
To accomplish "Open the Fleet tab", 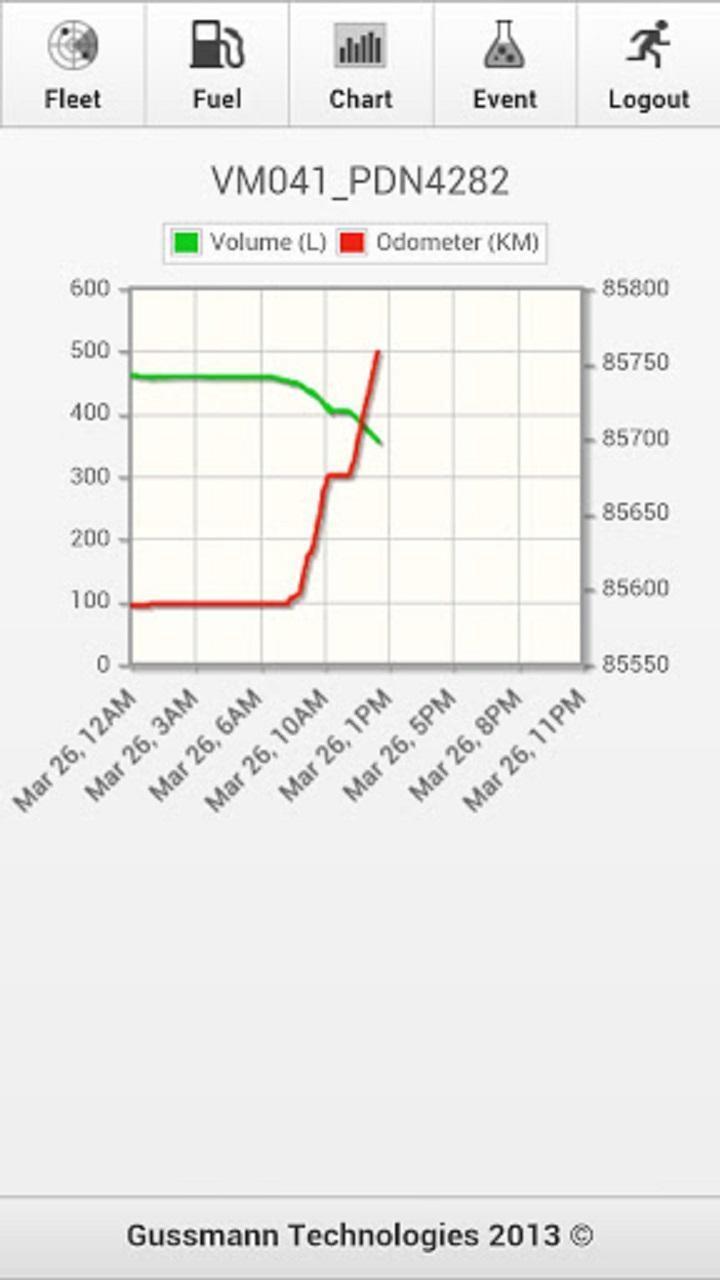I will coord(72,65).
